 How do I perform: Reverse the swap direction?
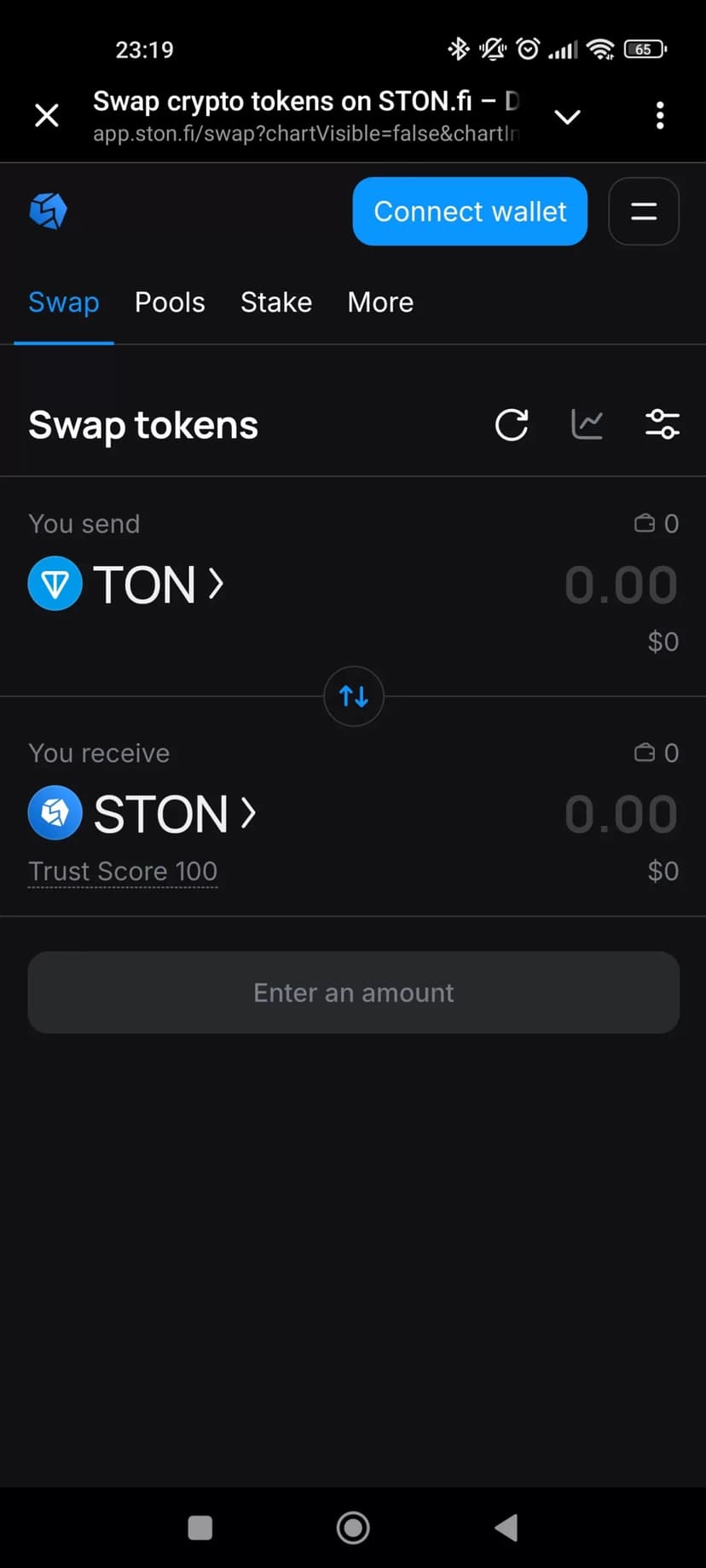click(354, 696)
